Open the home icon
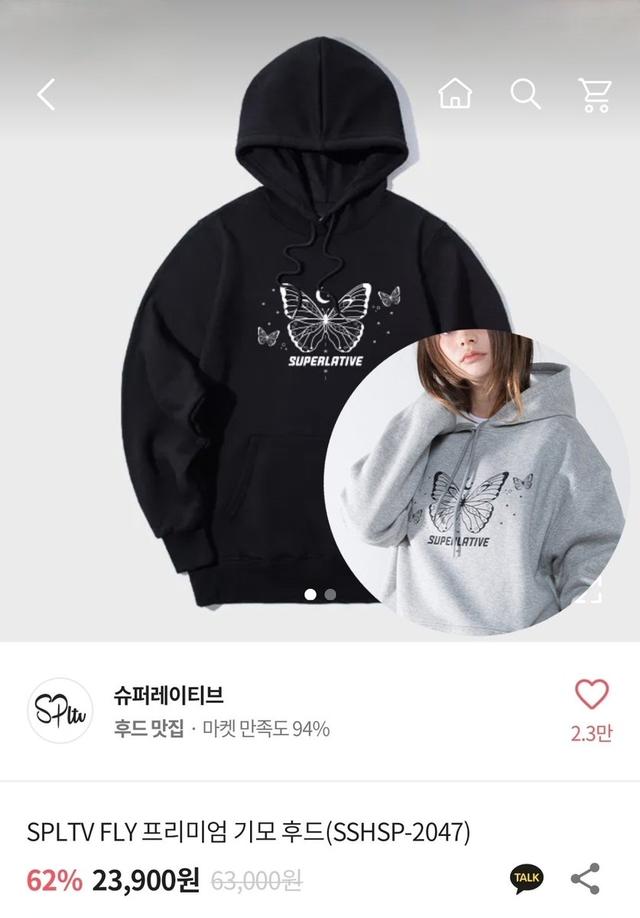This screenshot has height=918, width=640. (x=455, y=94)
